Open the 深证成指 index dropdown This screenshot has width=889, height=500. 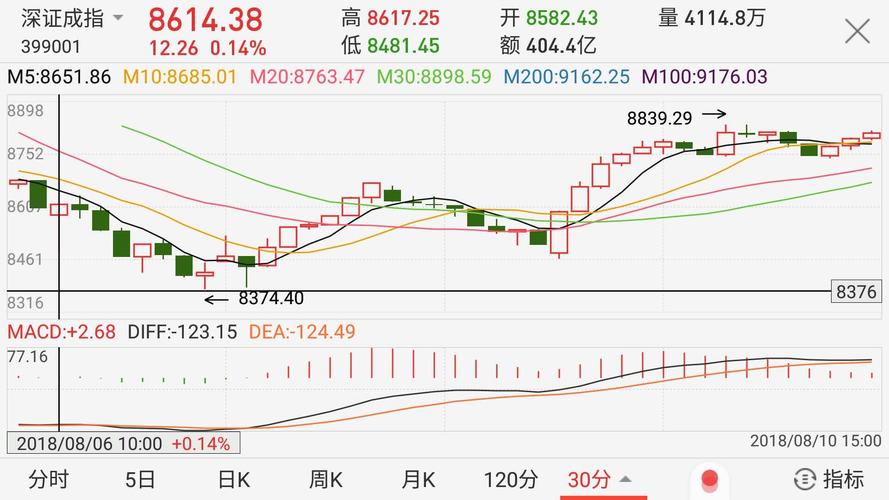click(118, 18)
